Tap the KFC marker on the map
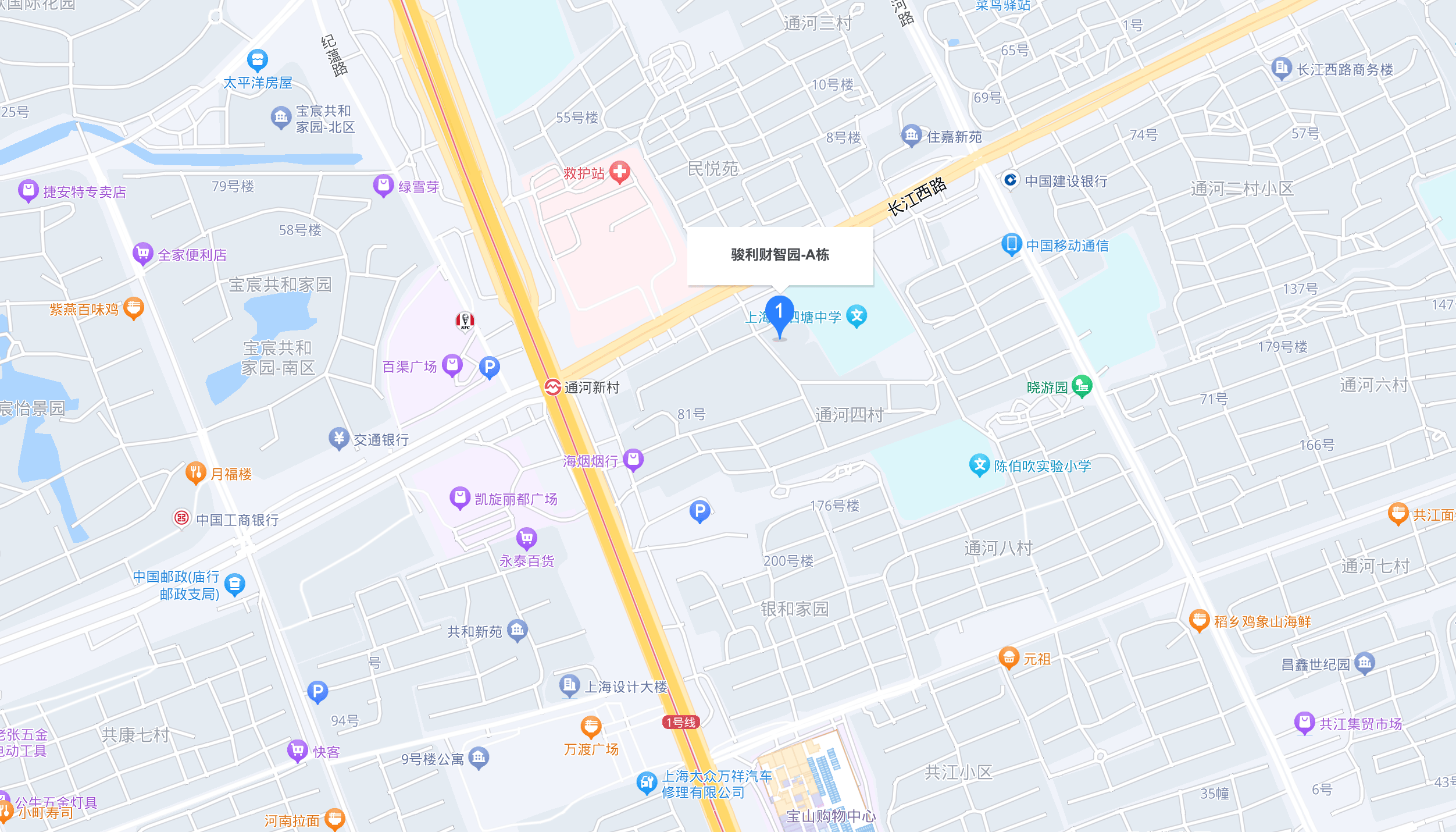The image size is (1456, 832). coord(465,321)
